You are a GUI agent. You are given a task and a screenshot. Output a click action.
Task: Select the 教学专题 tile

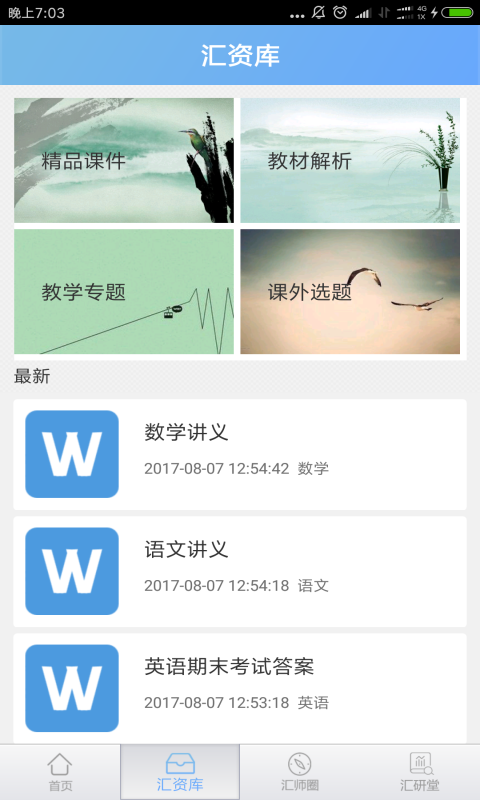(124, 291)
